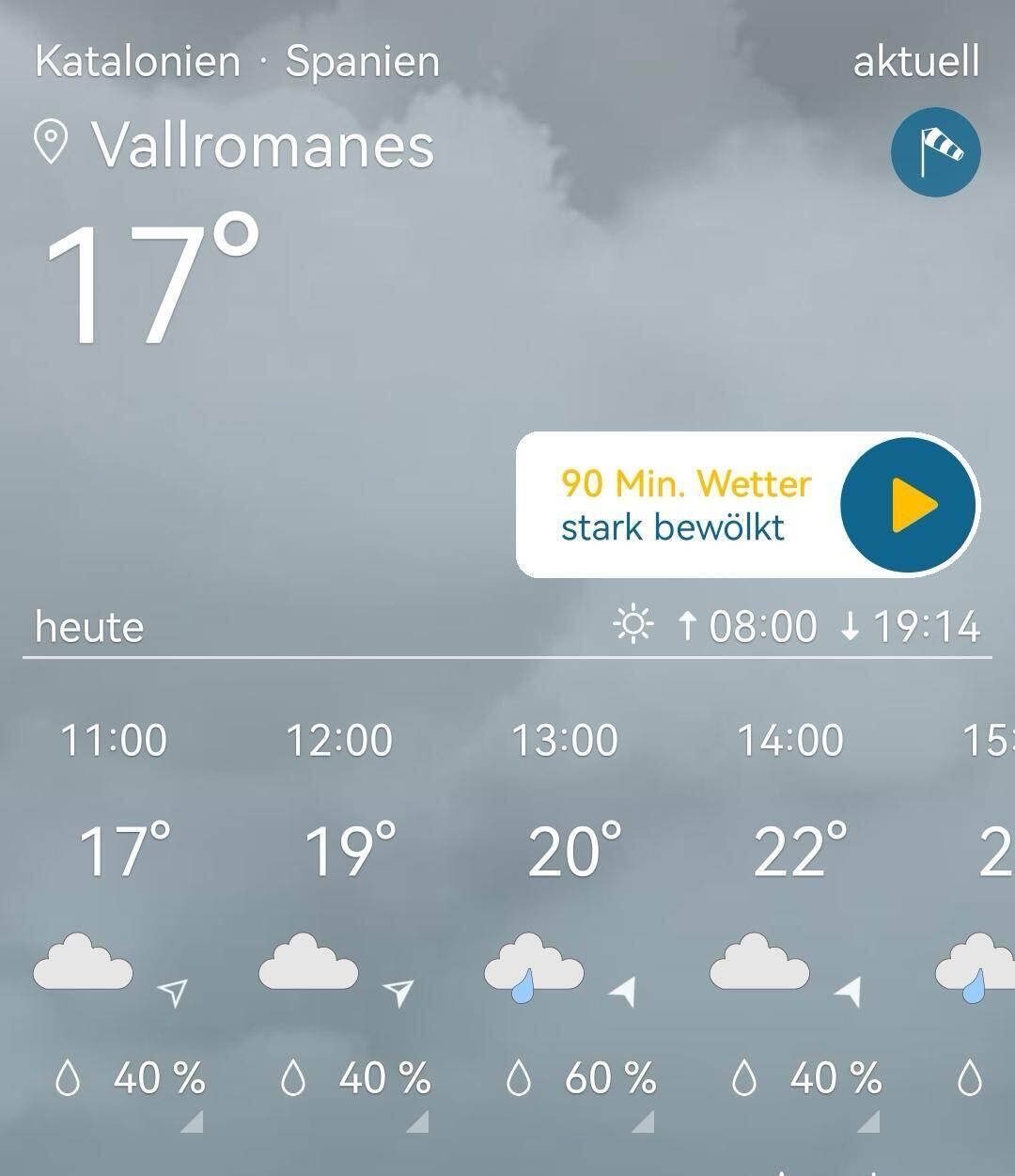
Task: Open the windsock wind info icon
Action: point(935,152)
